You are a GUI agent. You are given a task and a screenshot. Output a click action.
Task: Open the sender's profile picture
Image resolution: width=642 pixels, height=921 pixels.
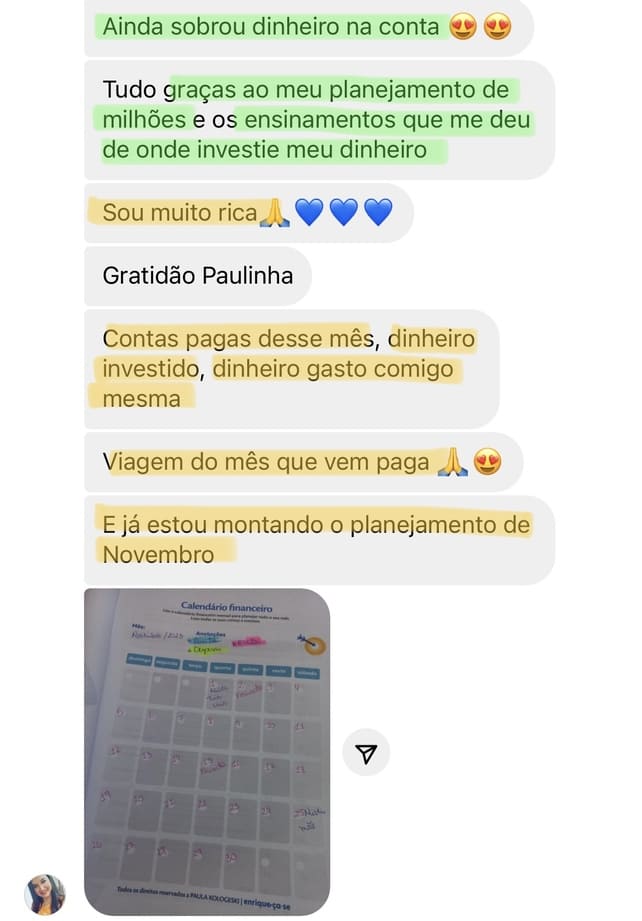pos(45,894)
